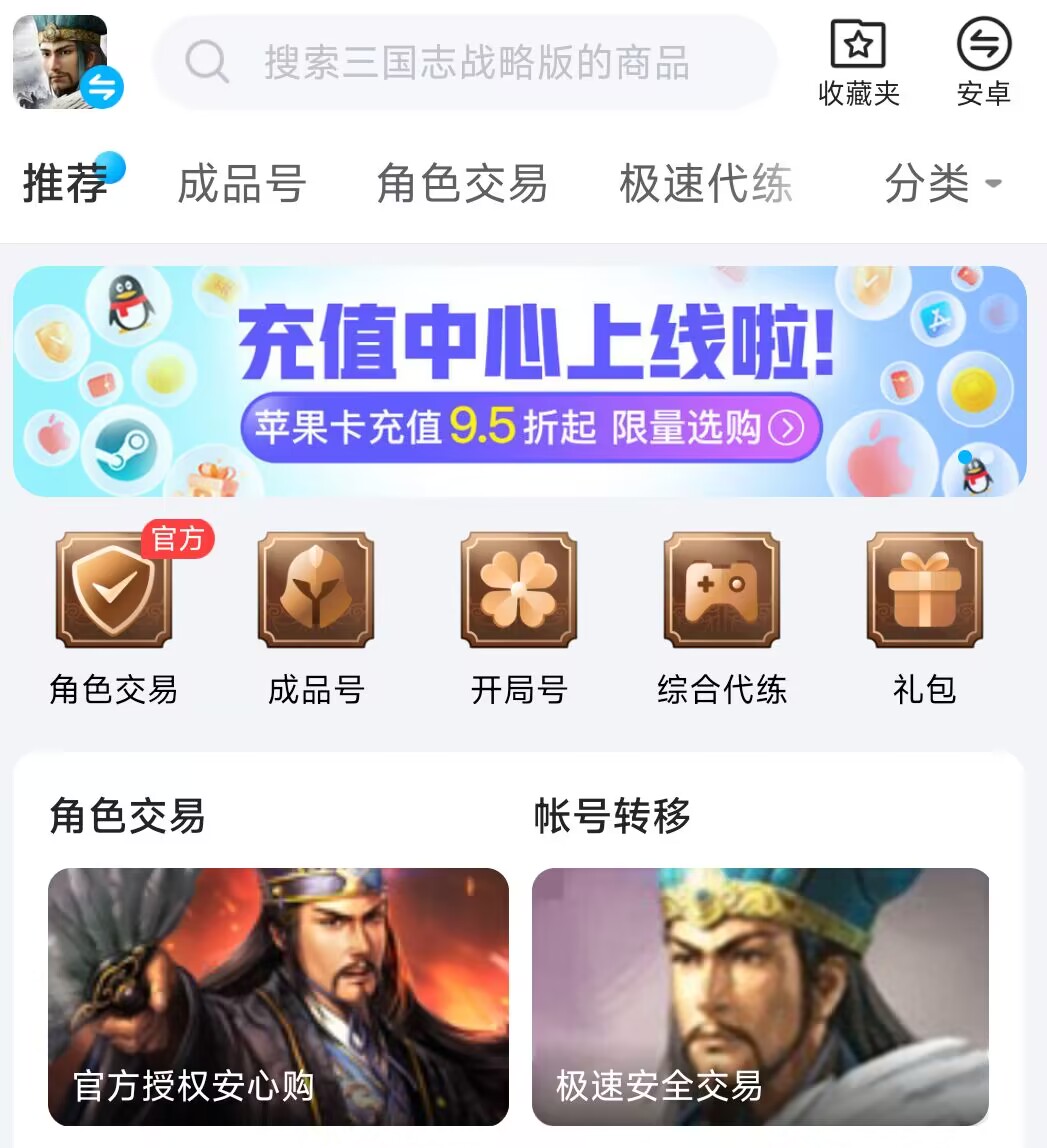Viewport: 1047px width, 1148px height.
Task: Open the 开局号 clover shortcut
Action: 519,591
